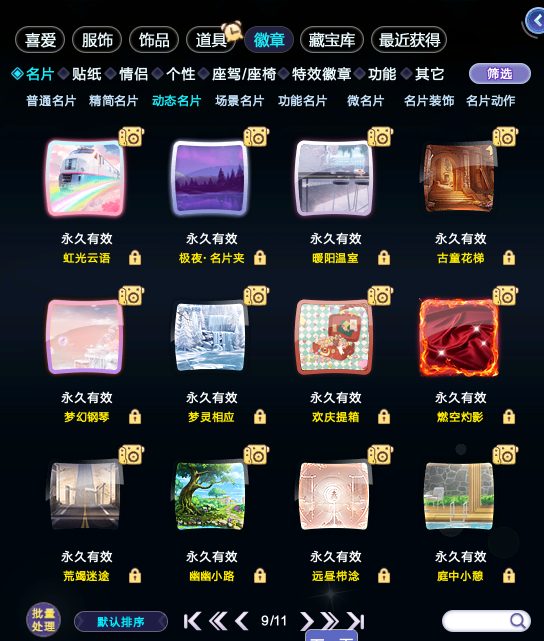544x641 pixels.
Task: Tap the 筛选 filter button
Action: tap(499, 74)
